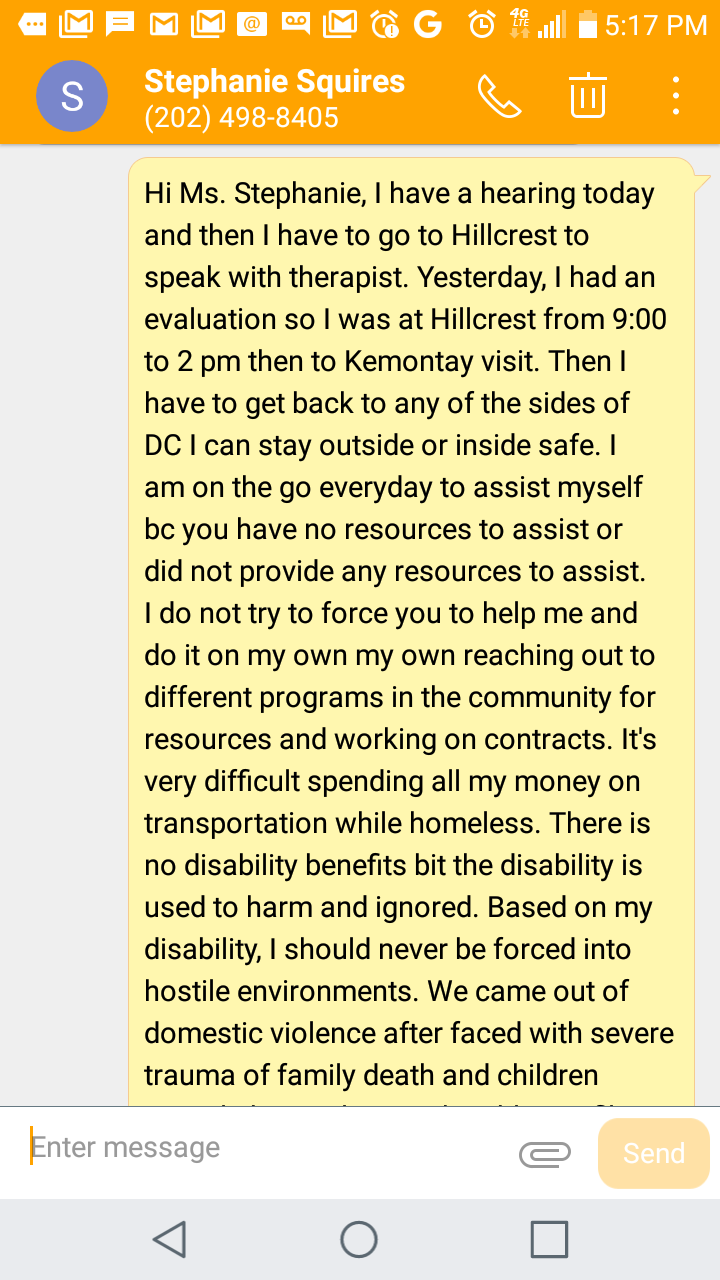The image size is (720, 1280).
Task: Tap the Send button
Action: (x=654, y=1153)
